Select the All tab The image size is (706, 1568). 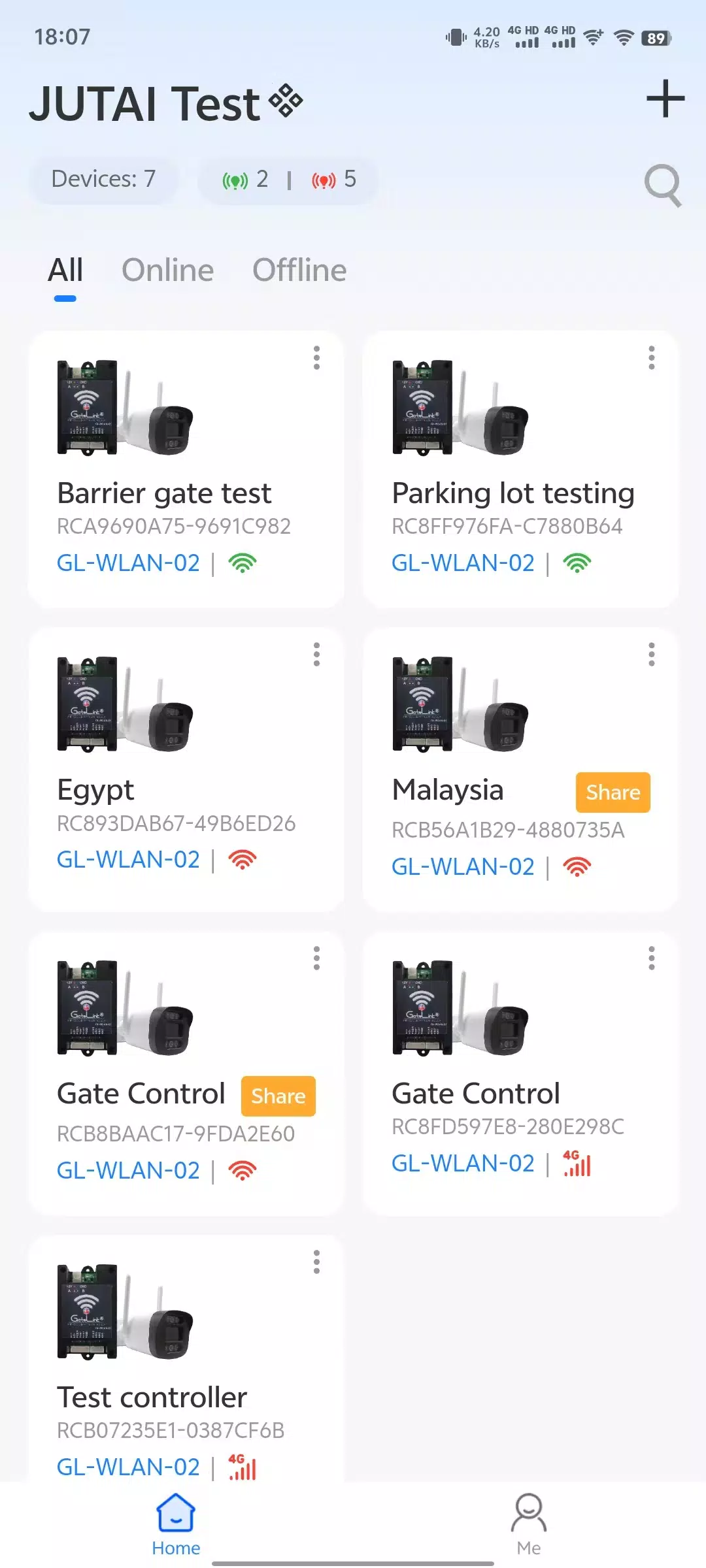65,270
